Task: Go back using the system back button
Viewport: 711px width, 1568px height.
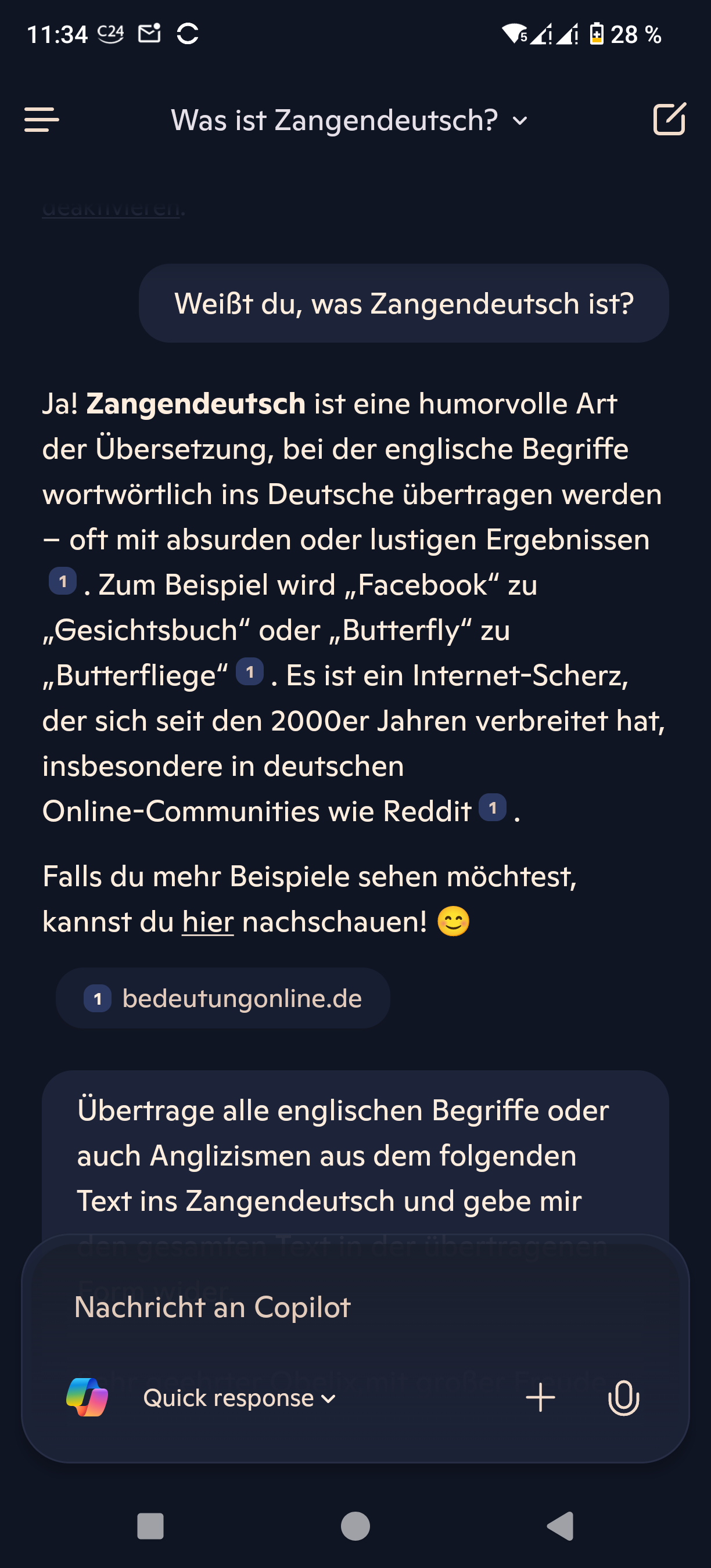Action: click(560, 1527)
